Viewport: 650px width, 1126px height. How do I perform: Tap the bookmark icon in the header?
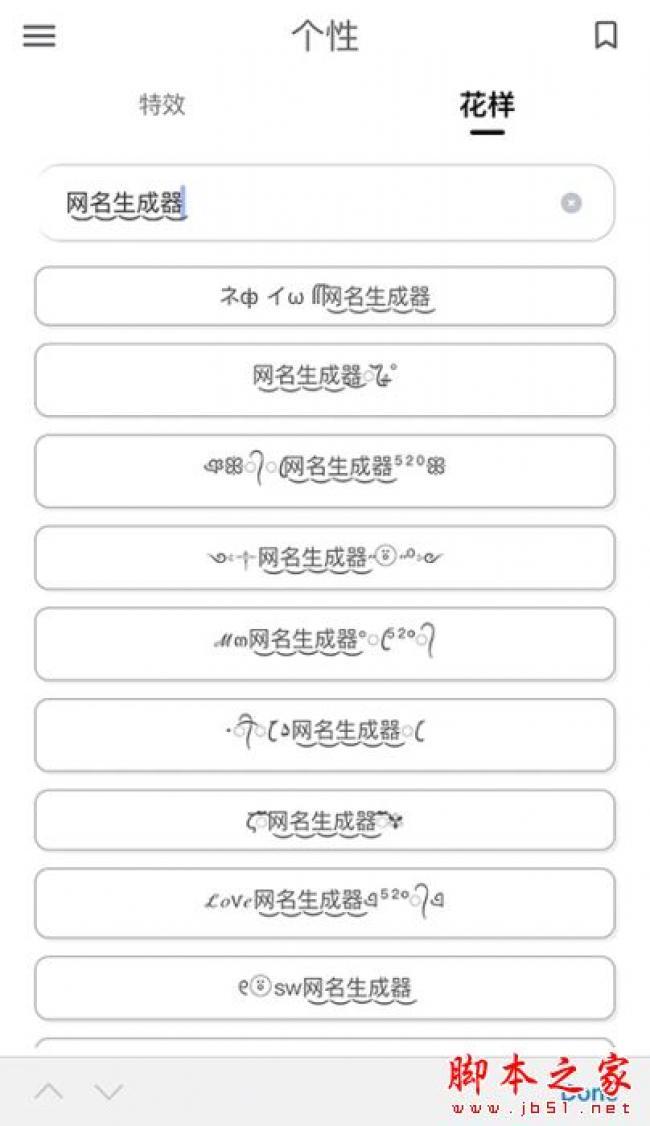(x=605, y=36)
